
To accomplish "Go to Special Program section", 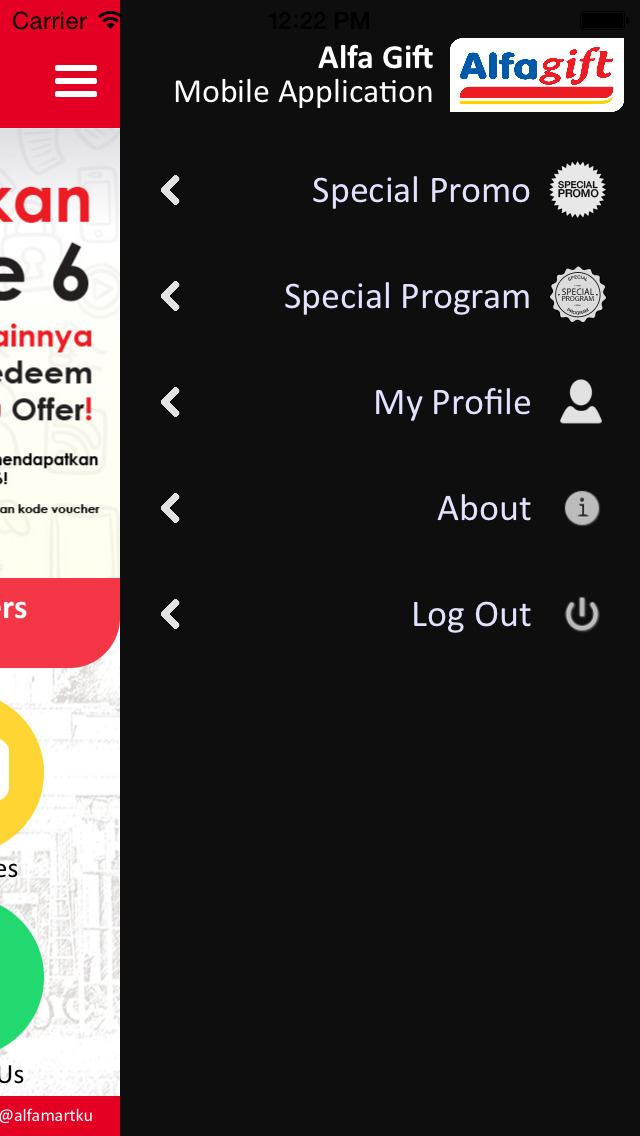I will tap(407, 296).
